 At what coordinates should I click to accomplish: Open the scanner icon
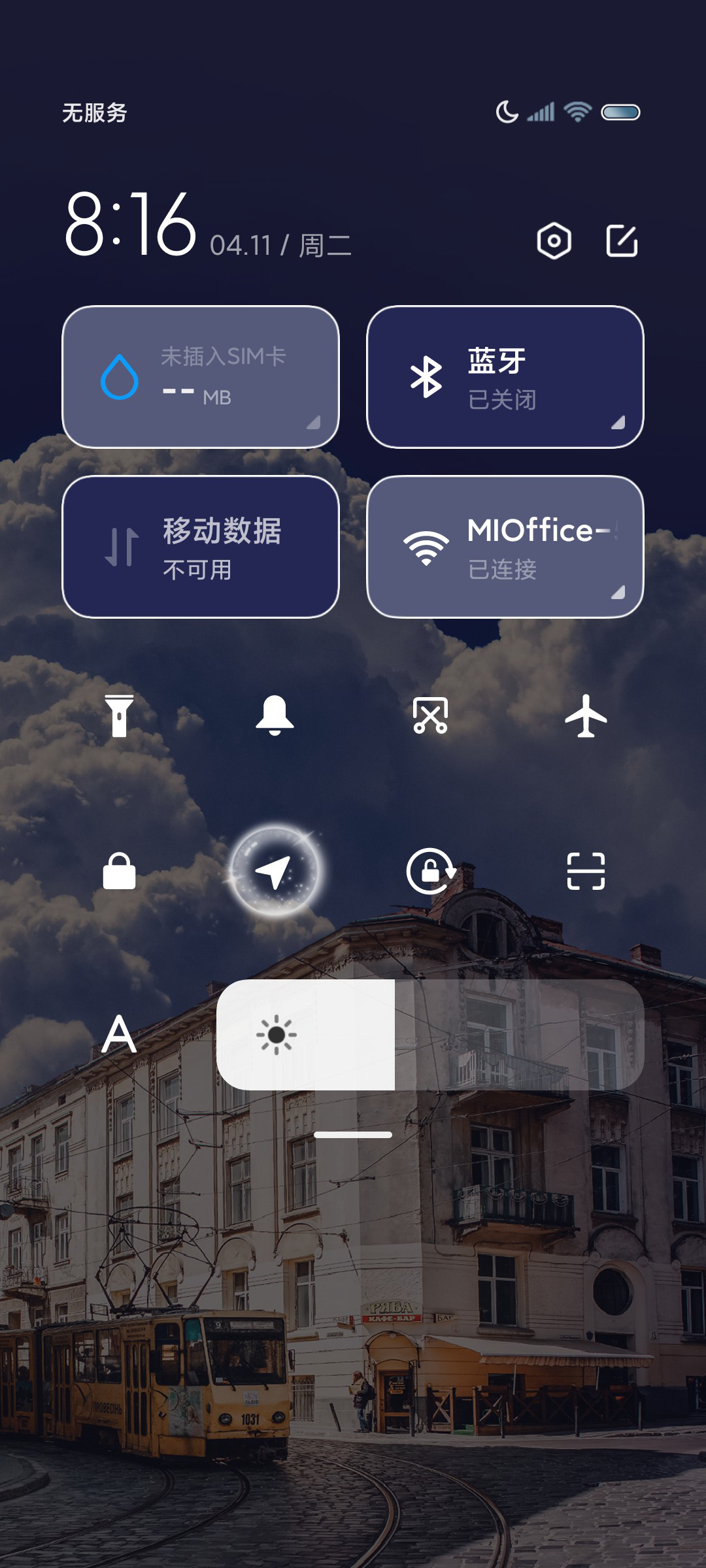[586, 871]
